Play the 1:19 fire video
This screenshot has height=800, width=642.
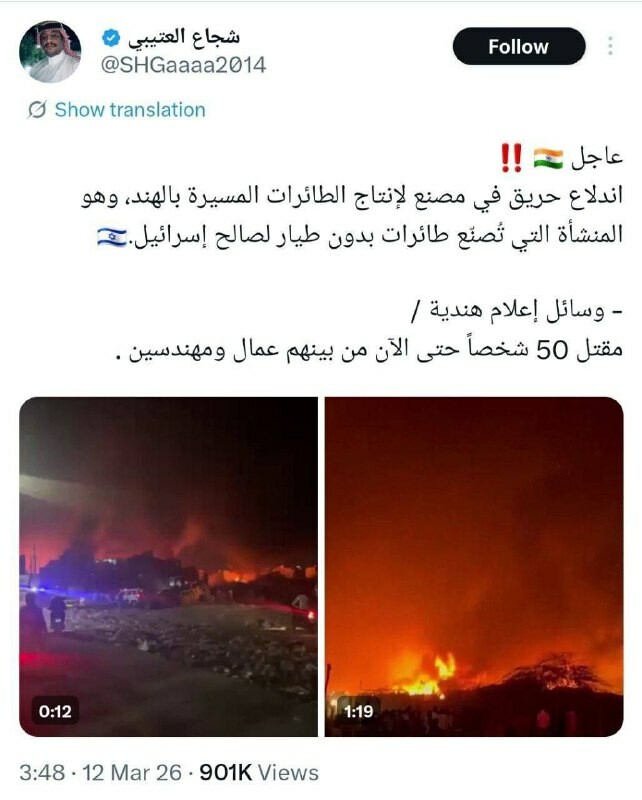click(x=474, y=566)
